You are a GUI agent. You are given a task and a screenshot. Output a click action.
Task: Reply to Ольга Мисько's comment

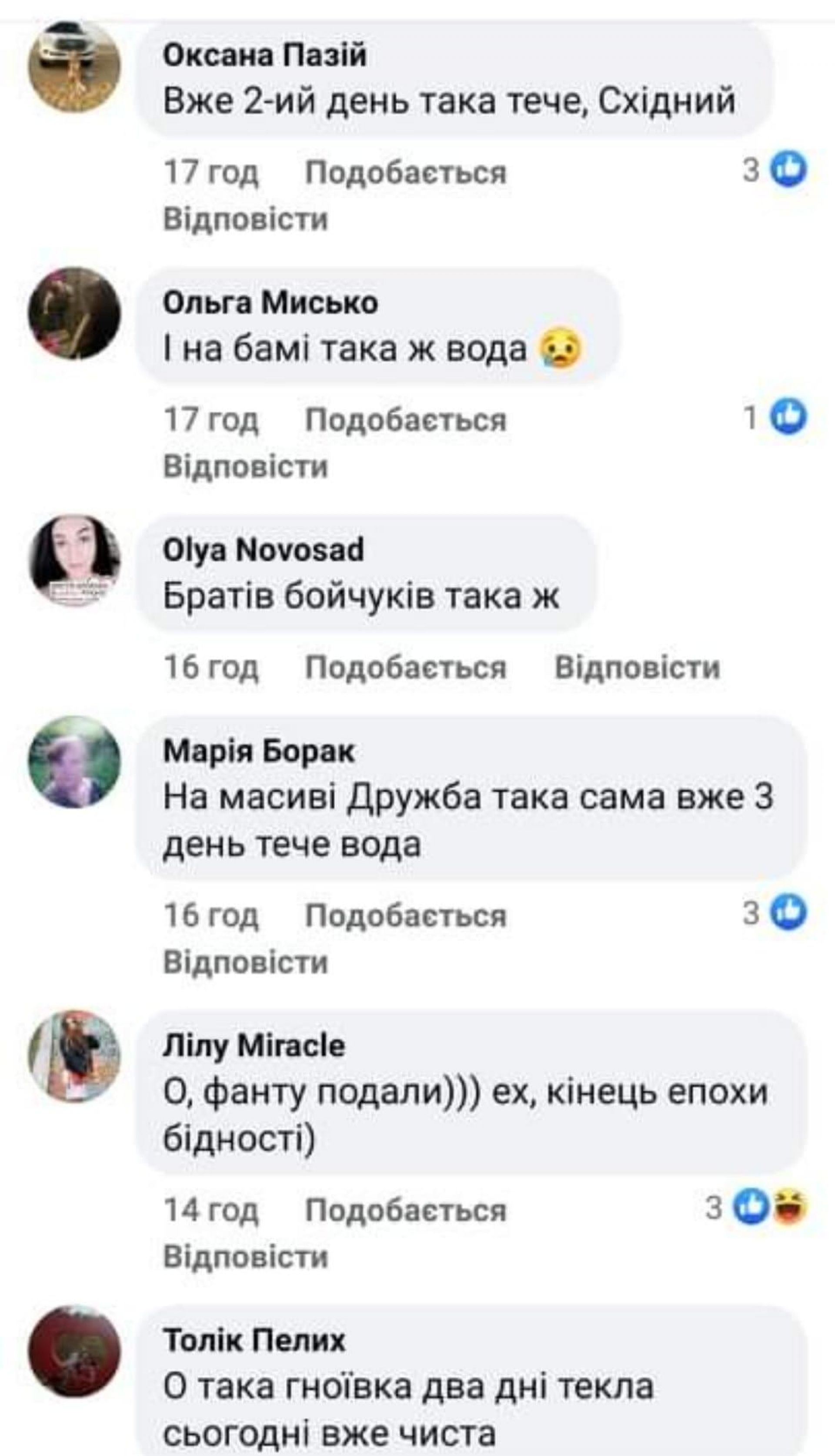click(245, 466)
